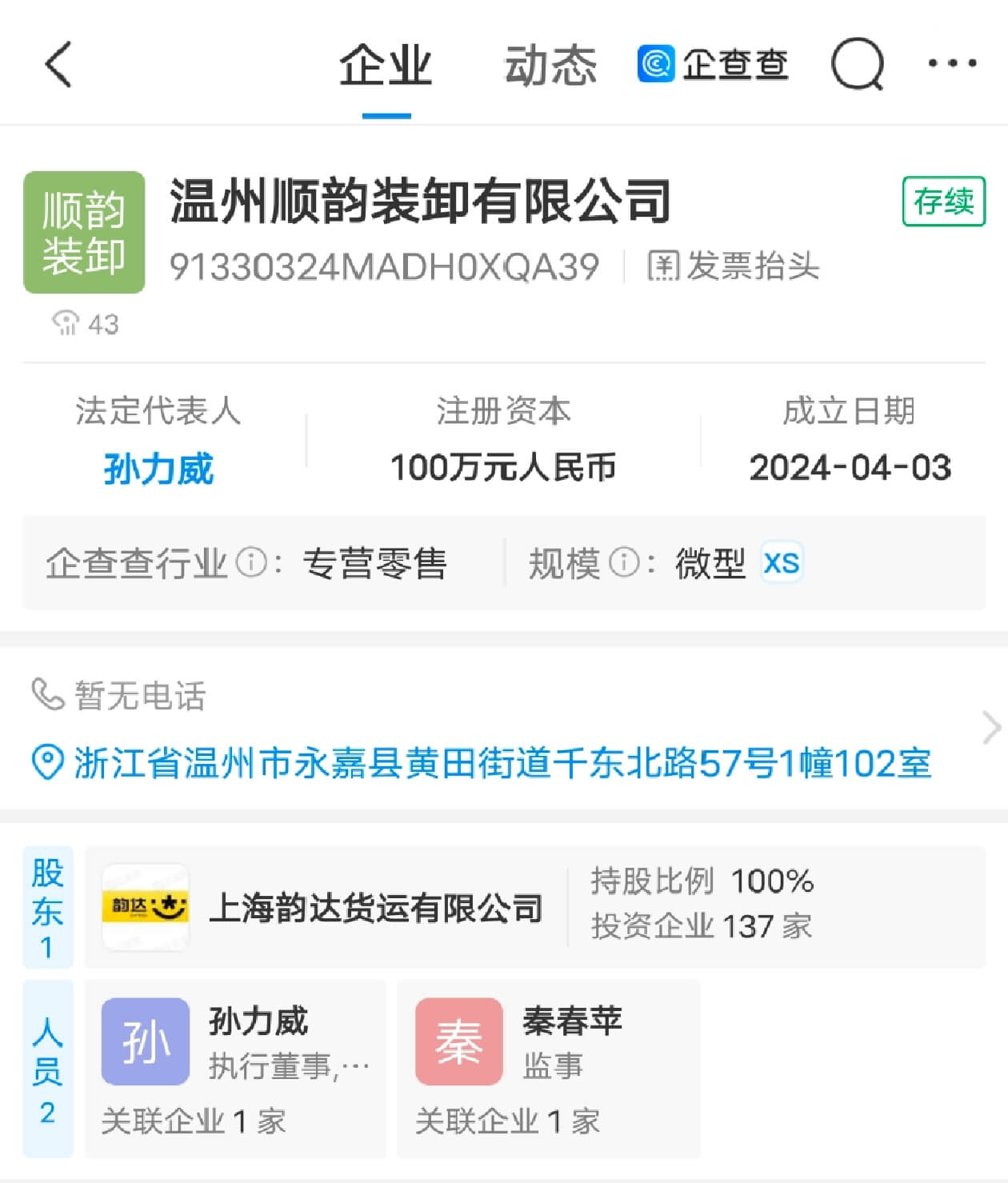Open personnel card 孙力威 执行董事

tap(235, 1068)
